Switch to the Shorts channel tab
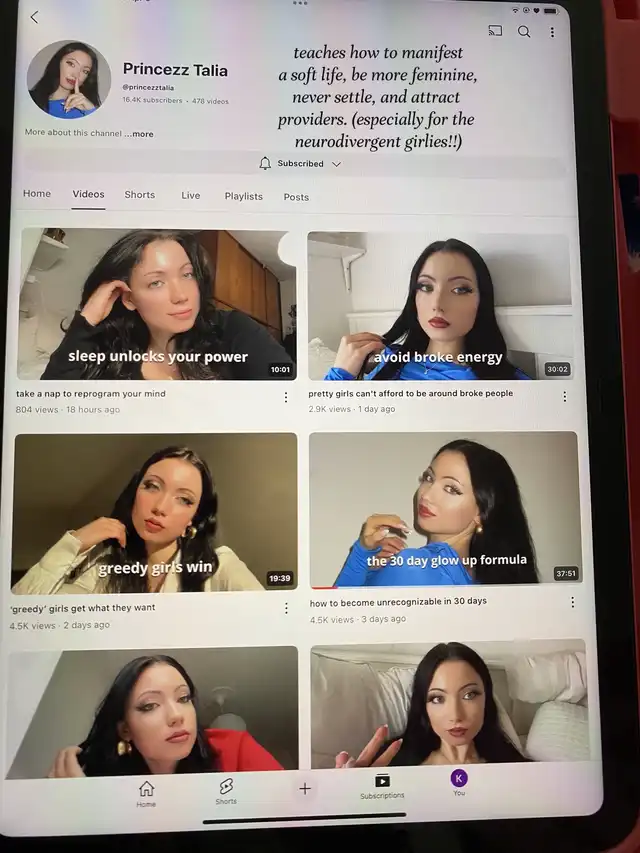Image resolution: width=640 pixels, height=853 pixels. pyautogui.click(x=139, y=195)
